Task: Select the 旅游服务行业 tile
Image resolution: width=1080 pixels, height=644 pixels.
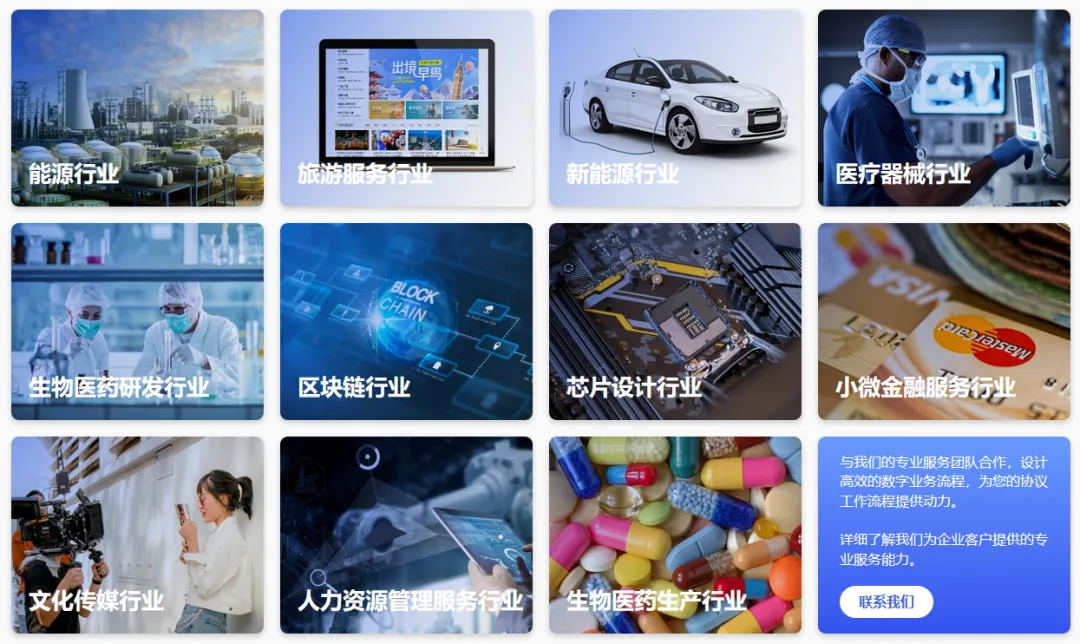Action: [x=406, y=108]
